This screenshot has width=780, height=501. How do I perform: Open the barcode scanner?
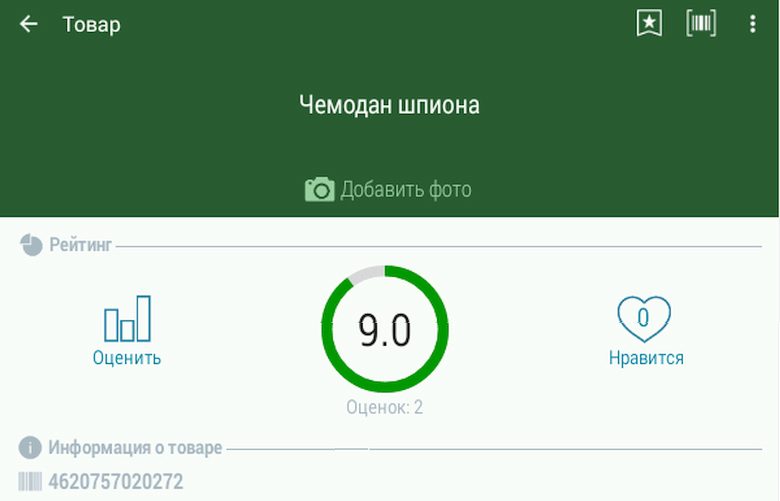click(x=701, y=24)
